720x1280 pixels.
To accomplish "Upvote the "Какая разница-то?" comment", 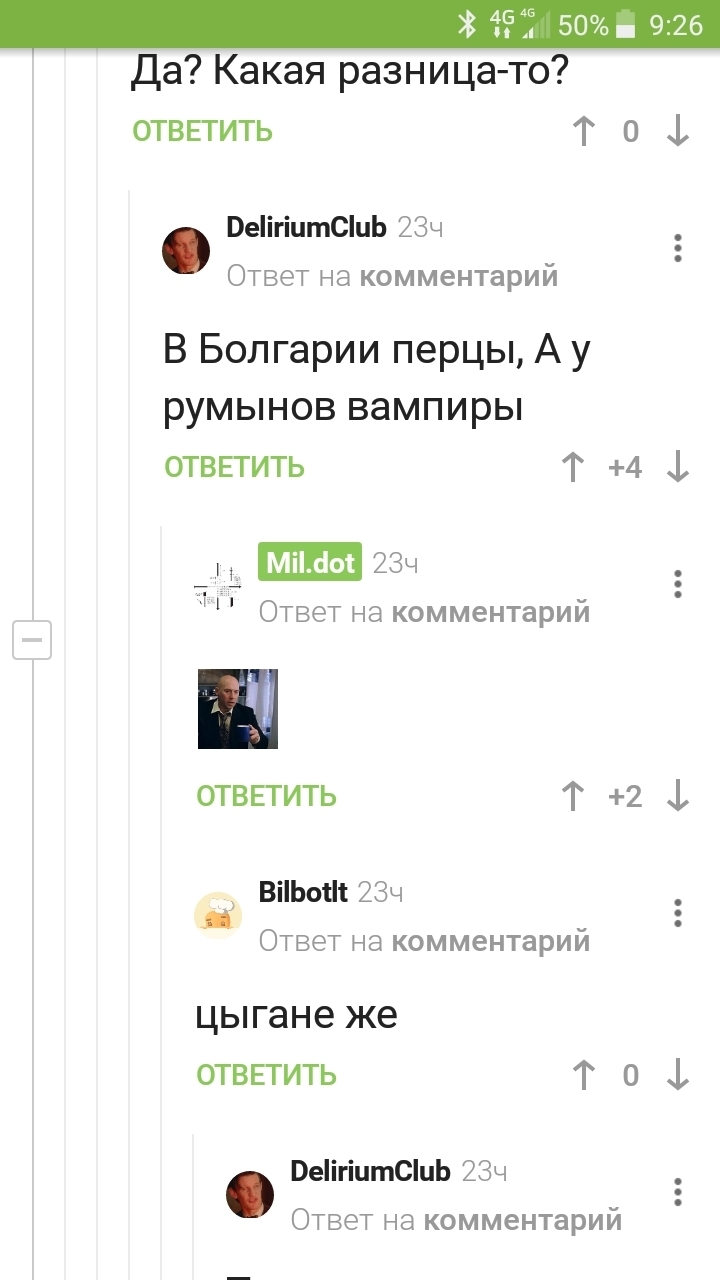I will pos(583,131).
